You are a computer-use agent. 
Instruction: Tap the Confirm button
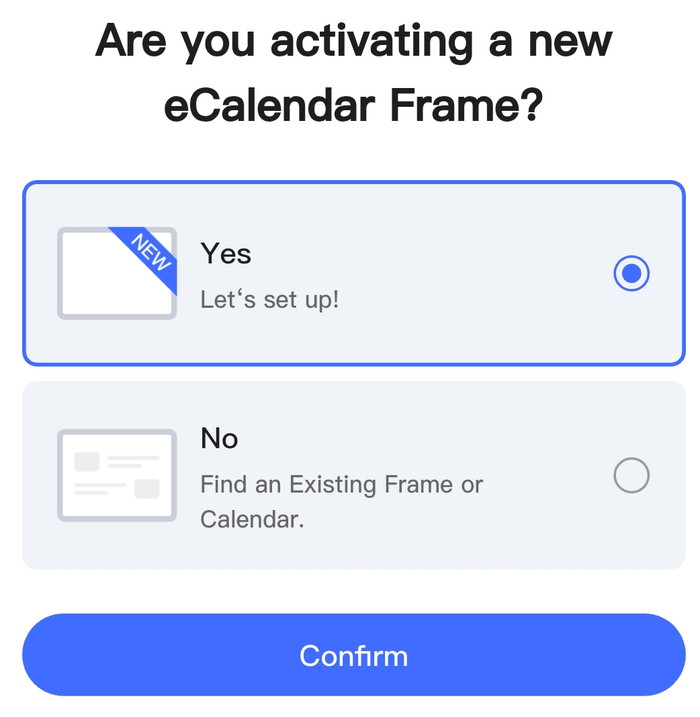point(353,655)
